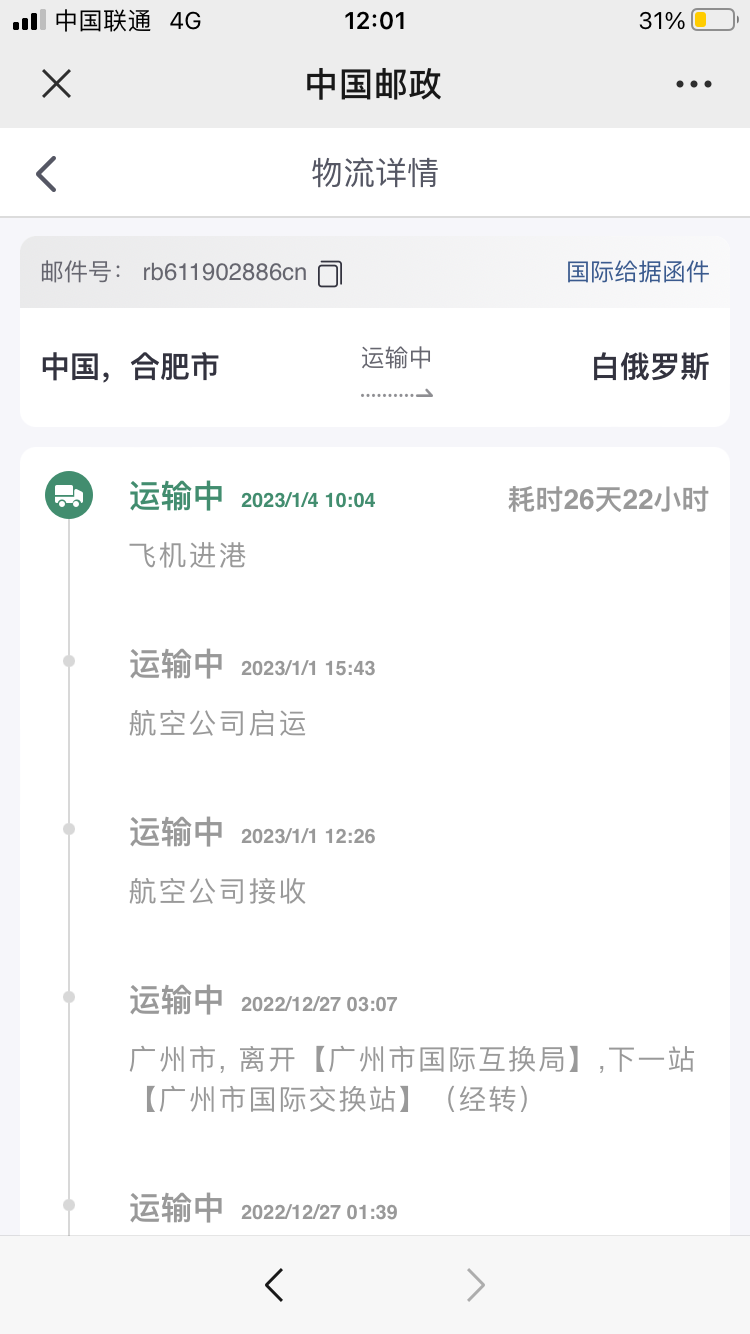Tap the bottom browser back arrow
The width and height of the screenshot is (750, 1334).
(x=274, y=1285)
